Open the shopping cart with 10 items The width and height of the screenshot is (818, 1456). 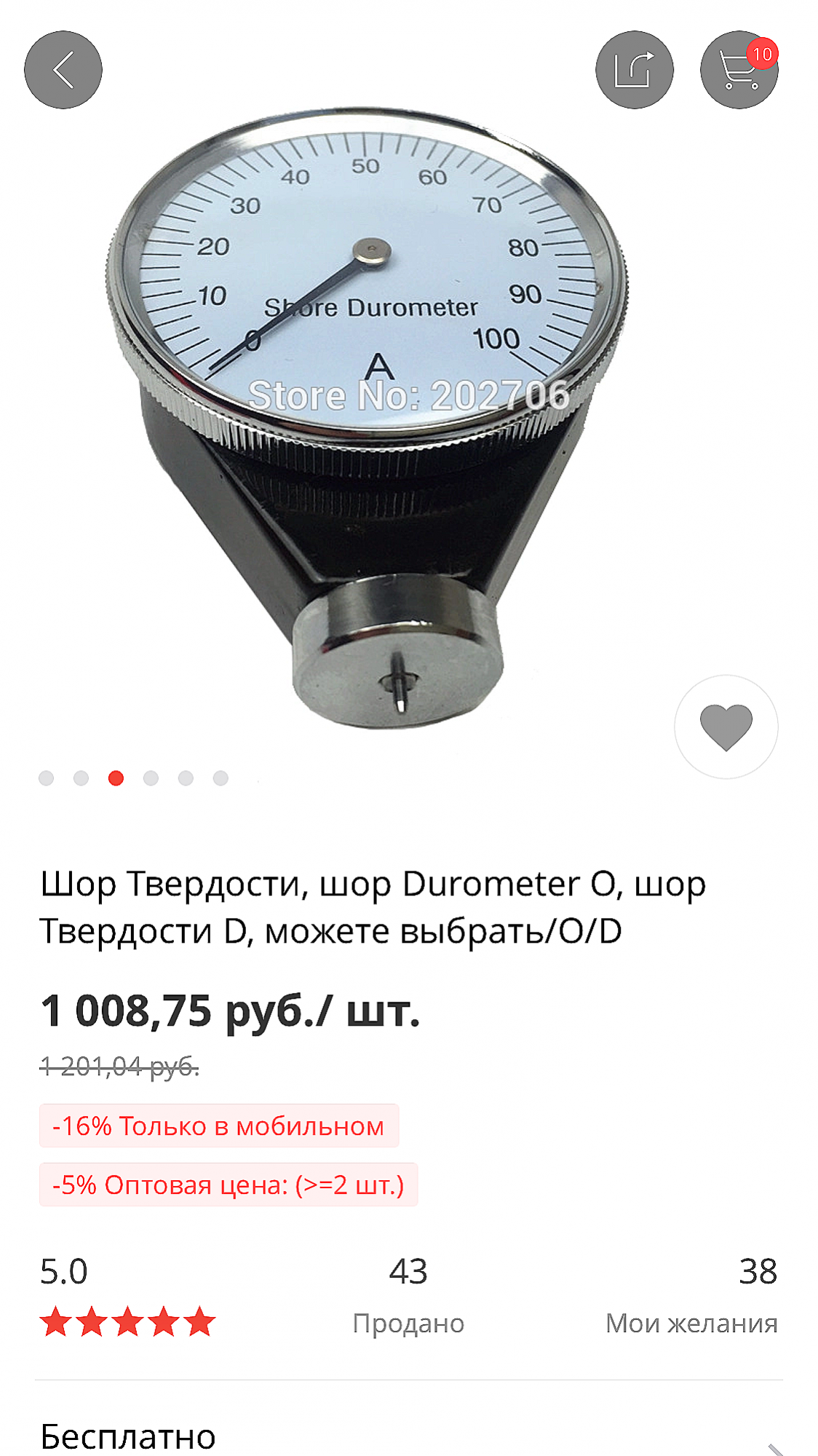pyautogui.click(x=739, y=70)
